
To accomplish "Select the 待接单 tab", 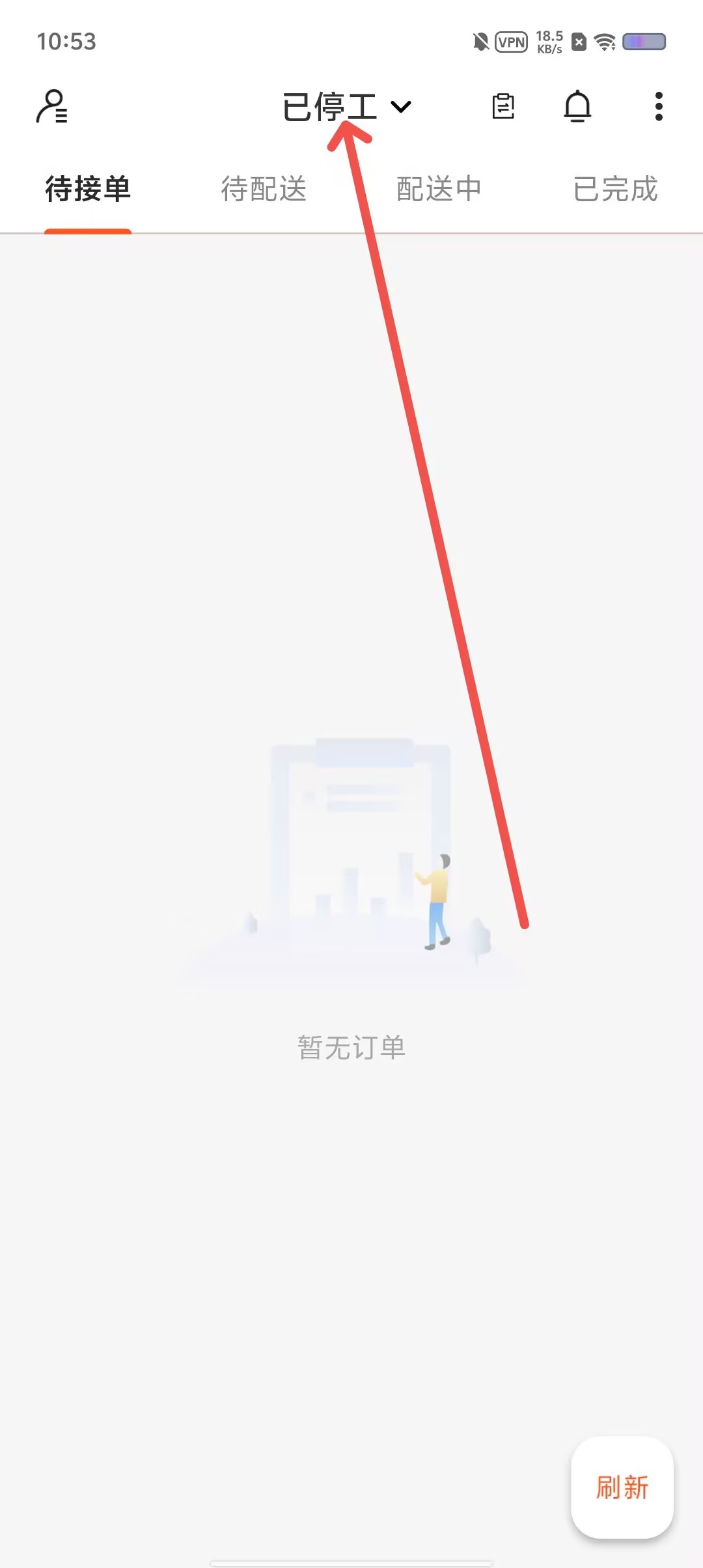I will coord(88,189).
